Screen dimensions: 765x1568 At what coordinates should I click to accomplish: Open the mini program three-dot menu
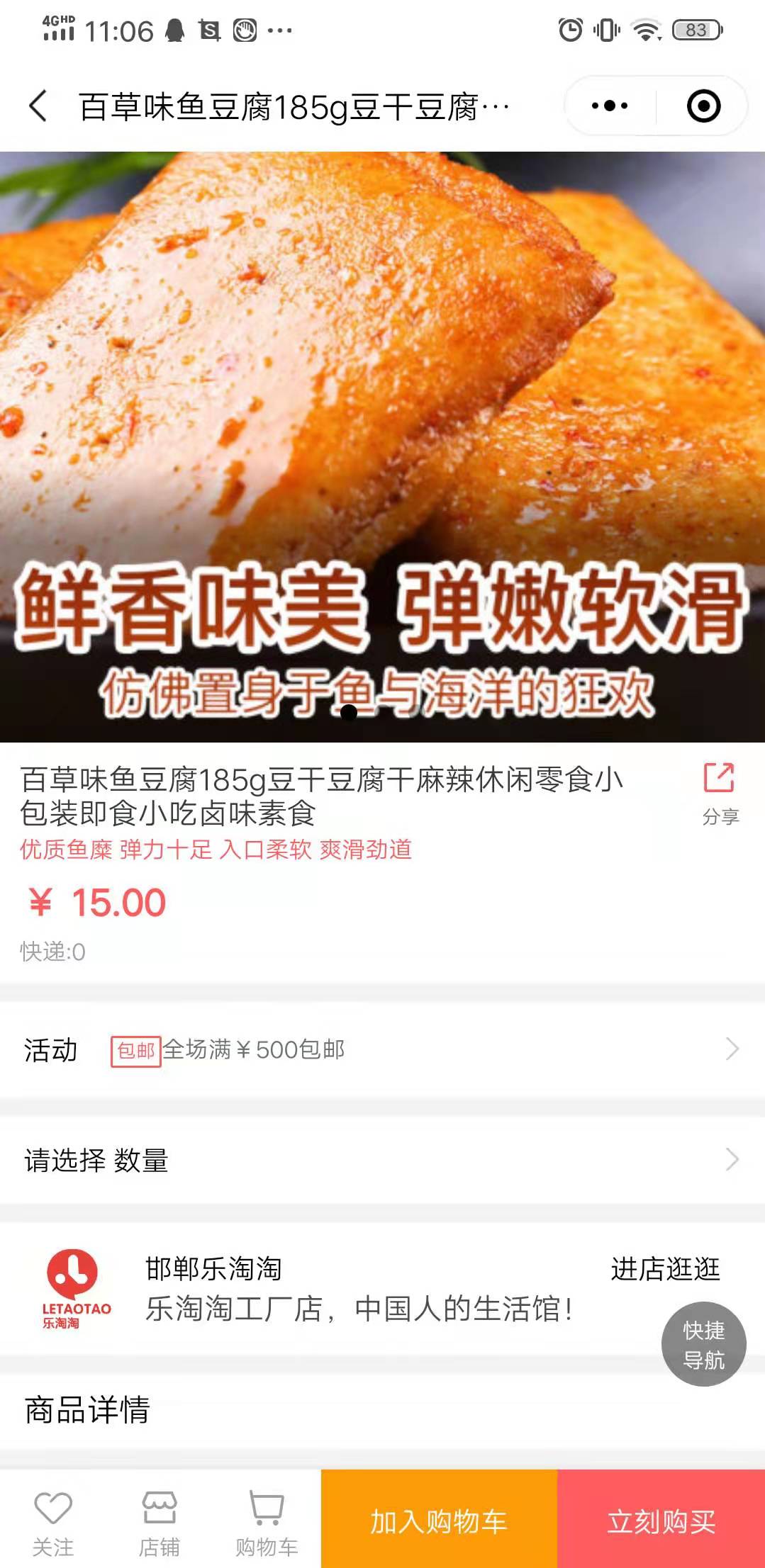(x=610, y=106)
